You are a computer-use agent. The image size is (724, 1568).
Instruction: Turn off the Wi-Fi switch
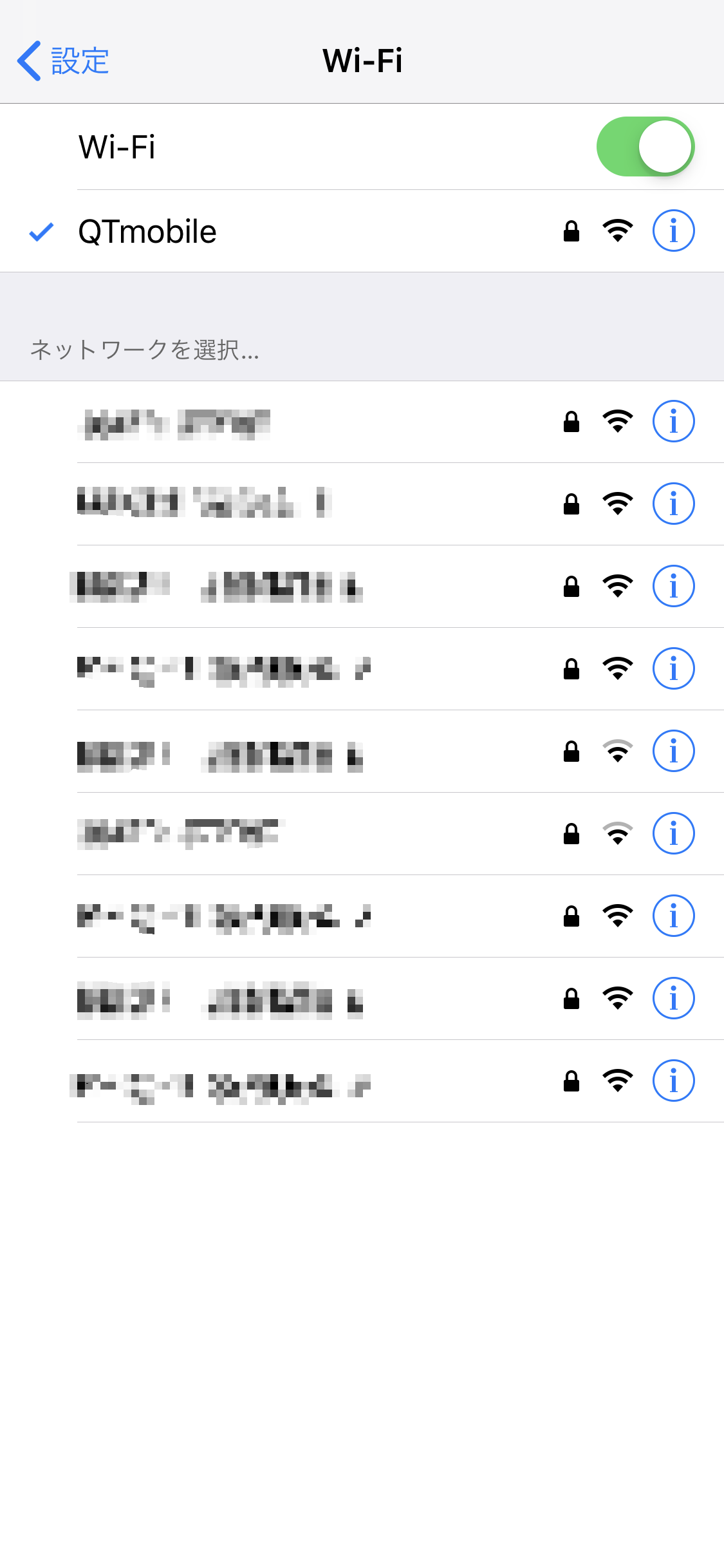tap(645, 147)
